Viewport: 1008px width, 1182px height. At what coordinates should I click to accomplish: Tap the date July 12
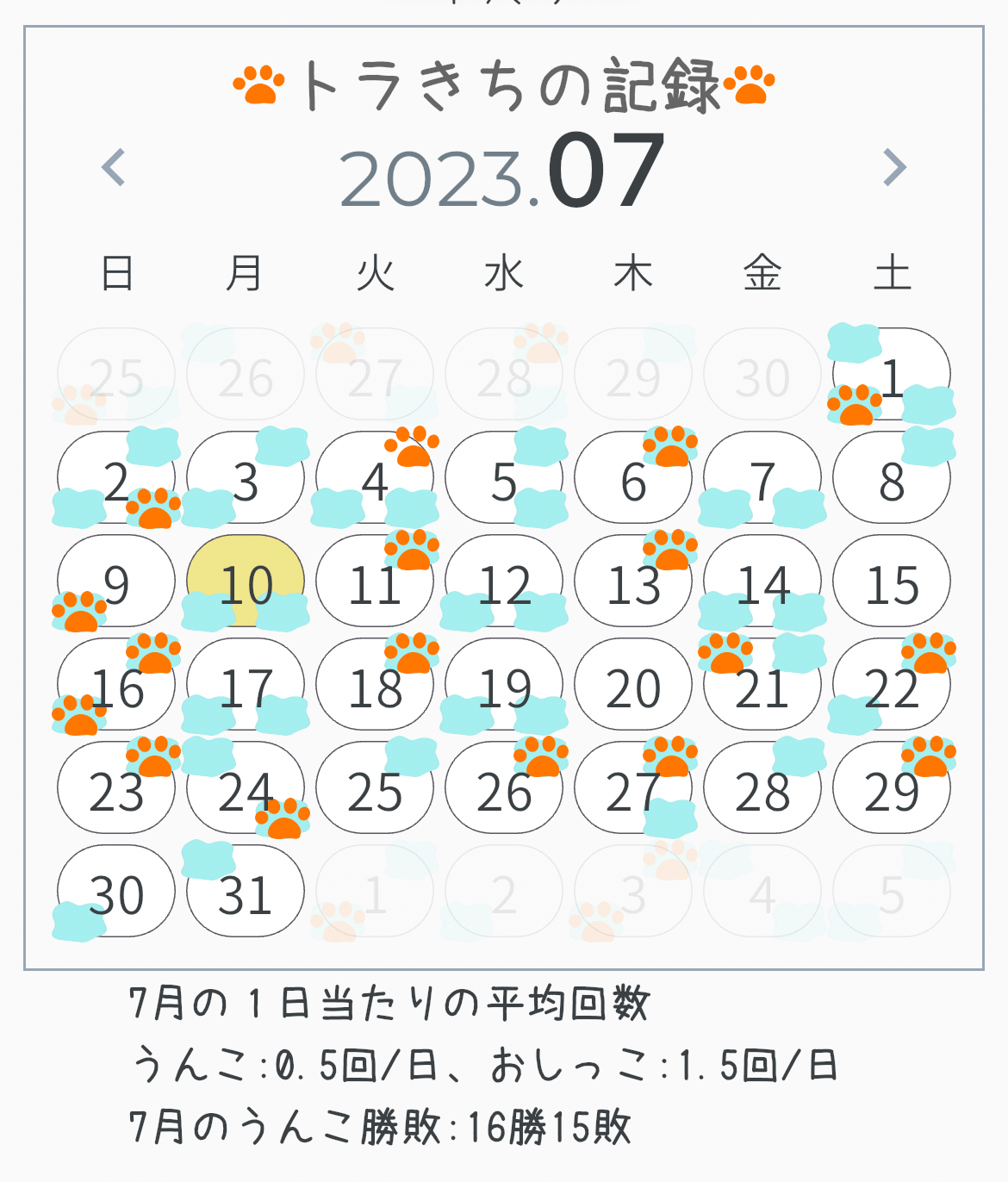(504, 582)
